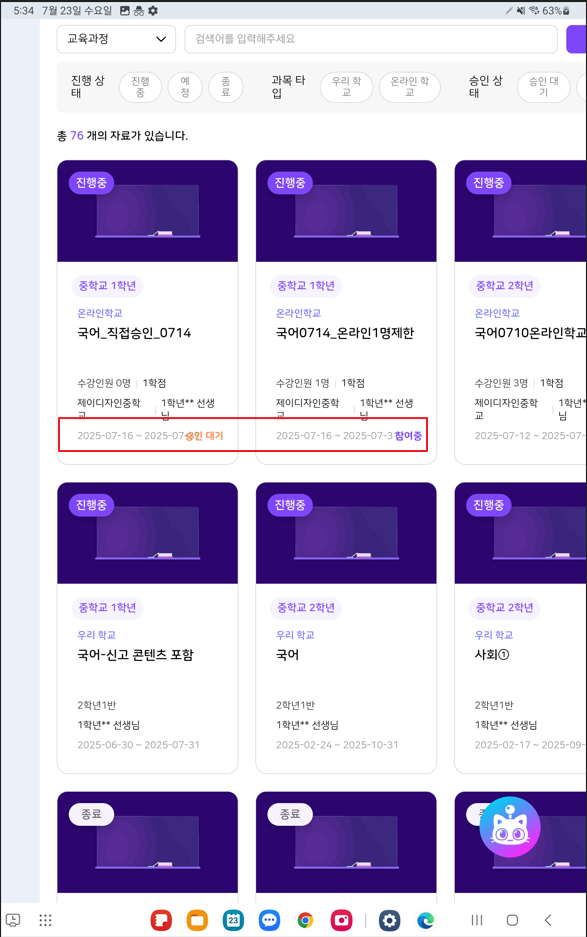Open the 국어0714_온라인1명제한 course card
This screenshot has height=937, width=587.
point(346,312)
